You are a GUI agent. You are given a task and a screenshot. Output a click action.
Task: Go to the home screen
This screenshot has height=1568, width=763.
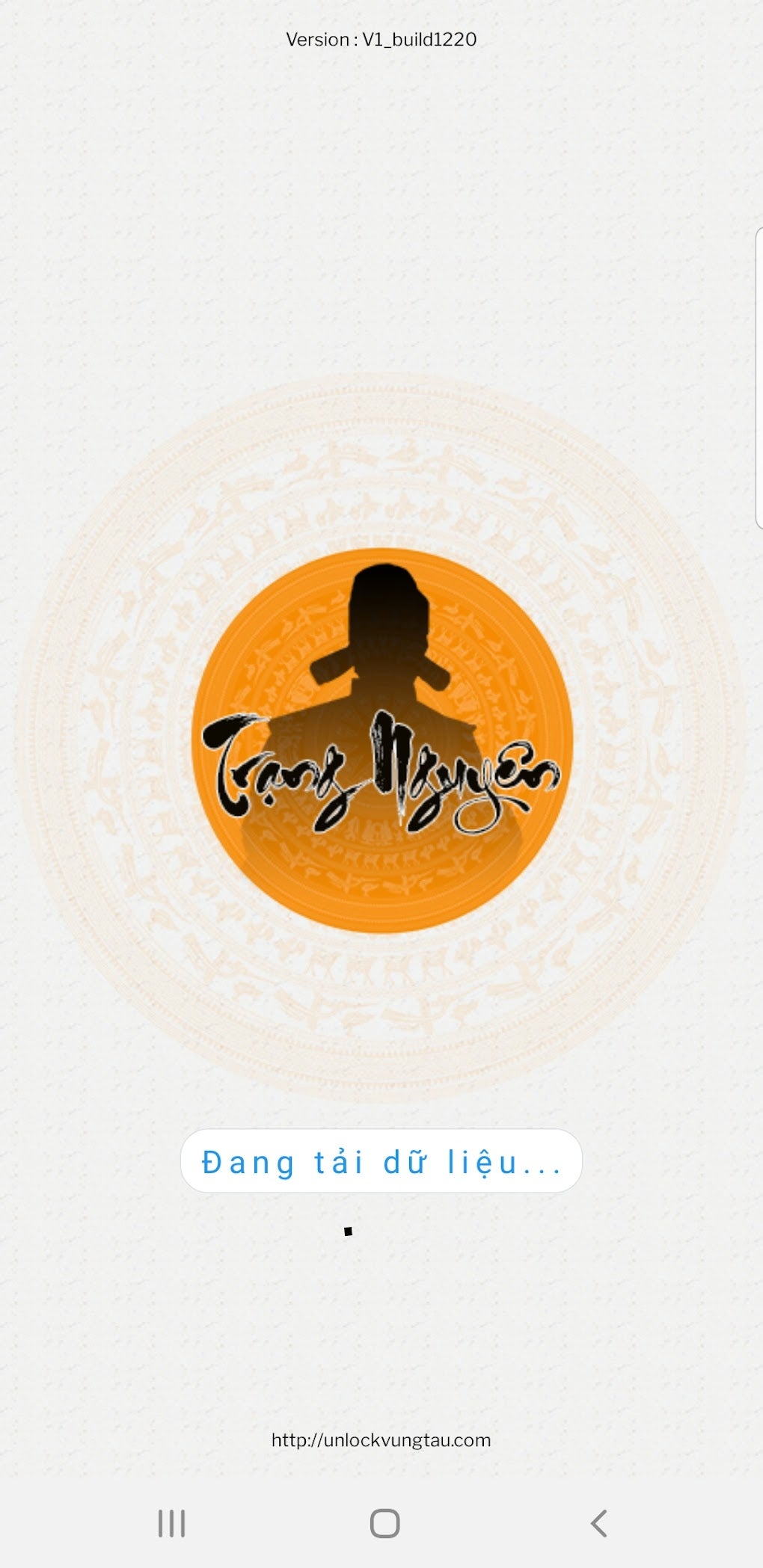[384, 1523]
